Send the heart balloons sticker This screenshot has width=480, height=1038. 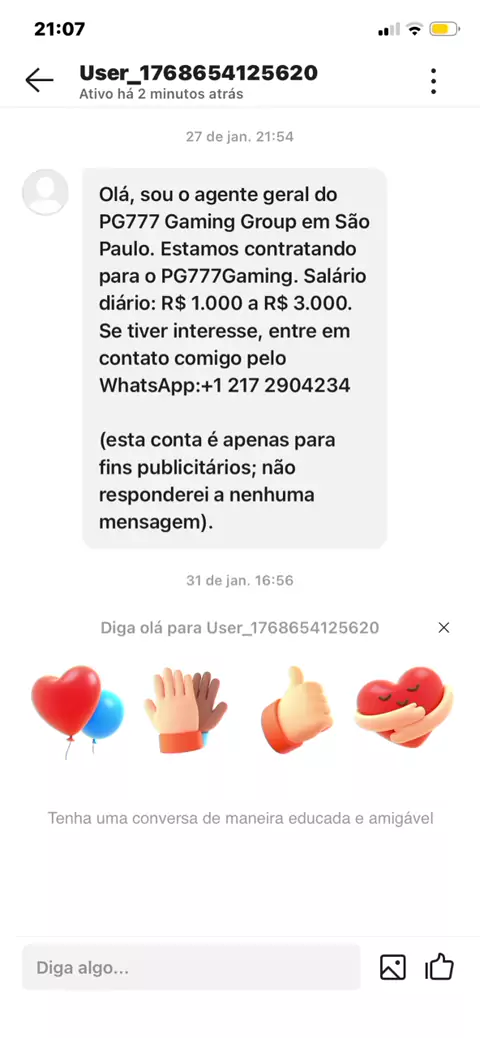(77, 712)
